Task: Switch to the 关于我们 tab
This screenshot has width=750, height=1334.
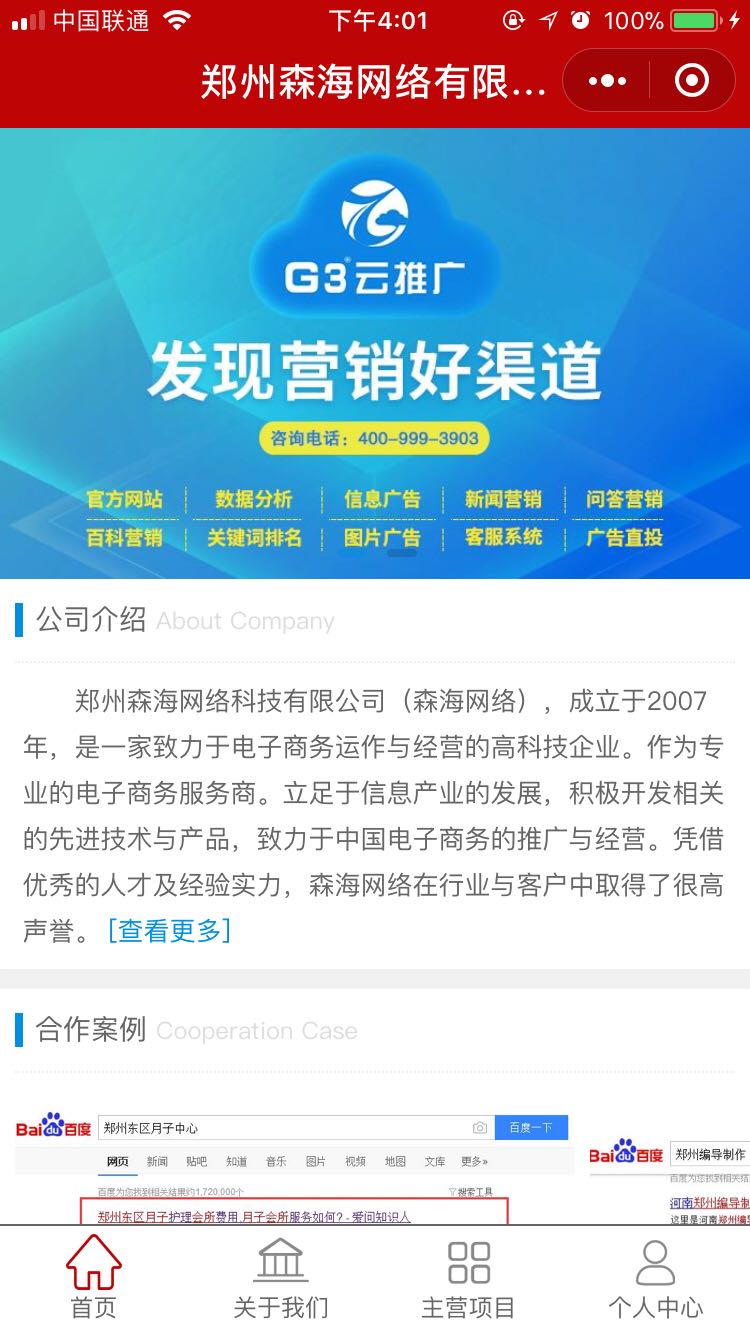Action: pyautogui.click(x=281, y=1279)
